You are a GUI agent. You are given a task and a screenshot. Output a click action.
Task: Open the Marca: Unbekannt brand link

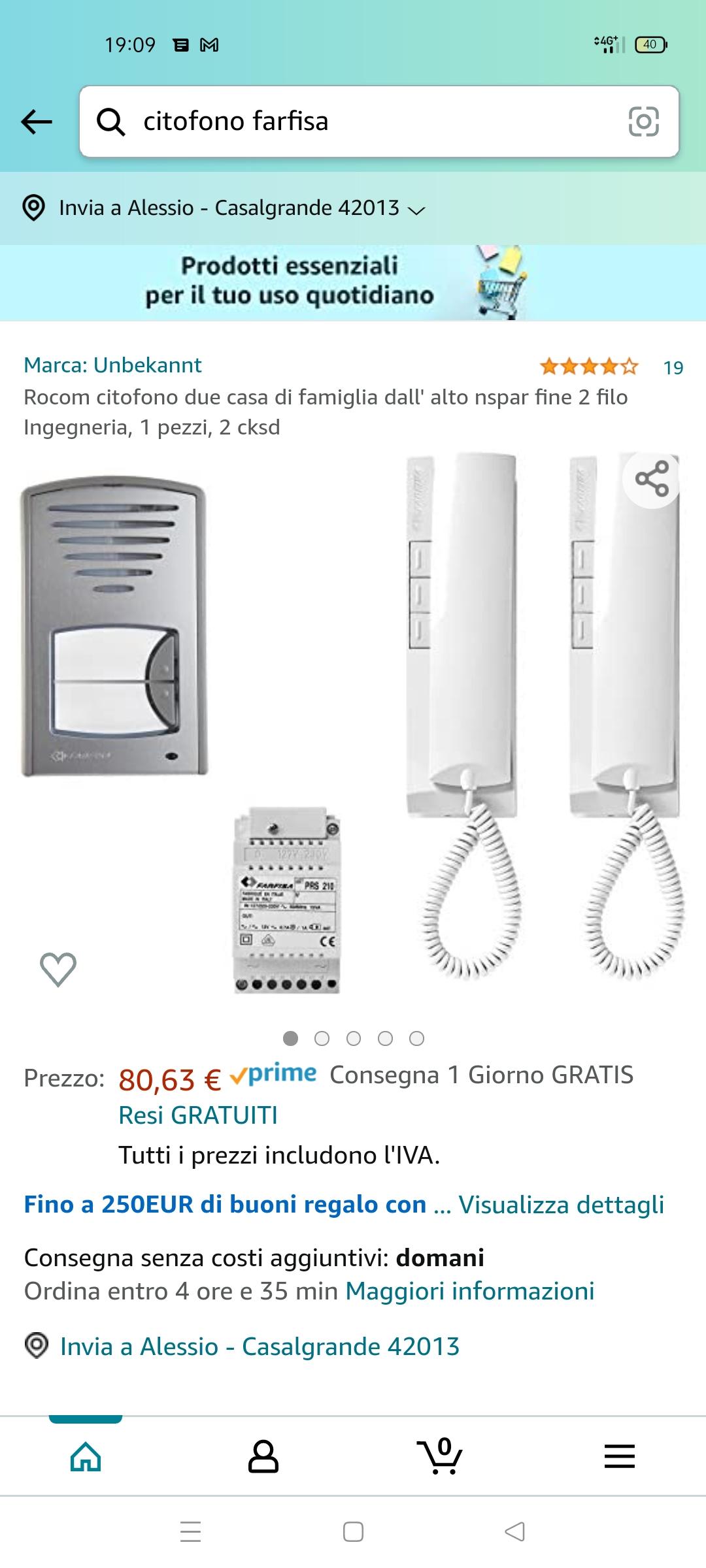click(112, 365)
